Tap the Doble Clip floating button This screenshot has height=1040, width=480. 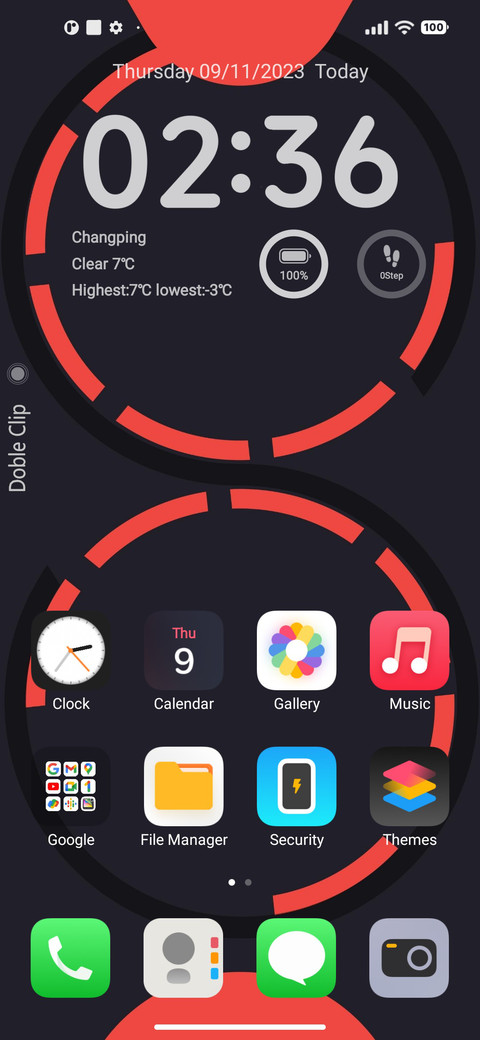(x=18, y=374)
